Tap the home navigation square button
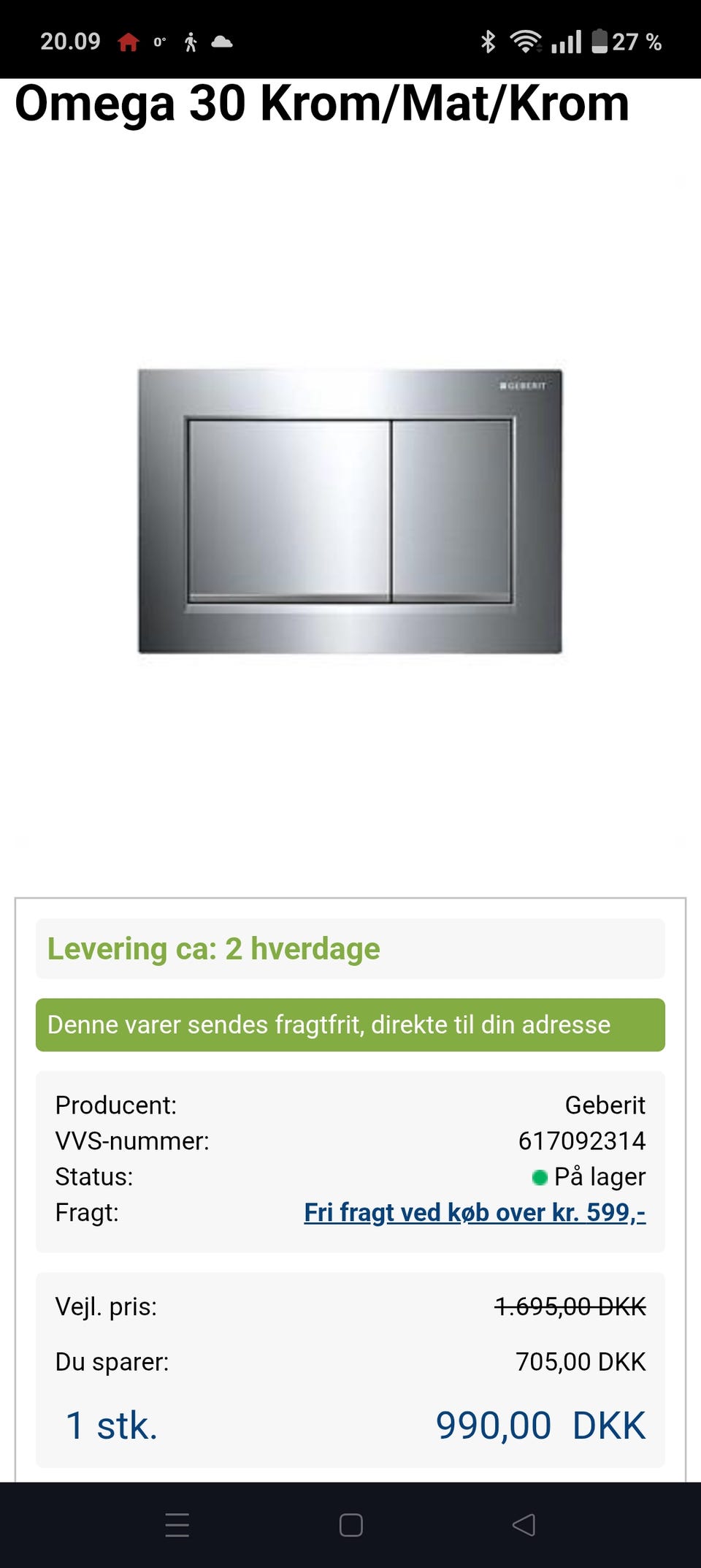 (351, 1525)
